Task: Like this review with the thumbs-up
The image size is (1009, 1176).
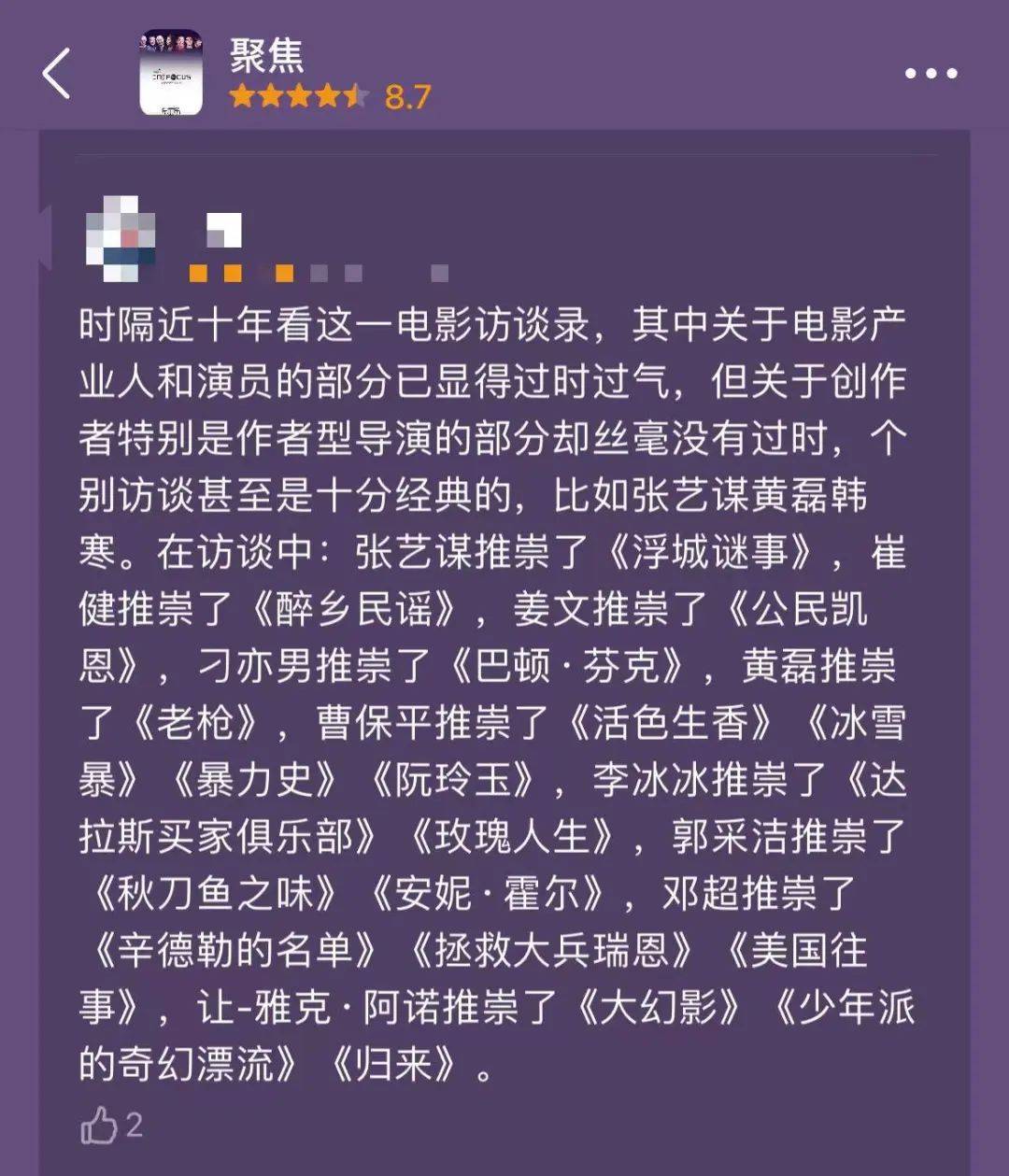Action: coord(99,1126)
